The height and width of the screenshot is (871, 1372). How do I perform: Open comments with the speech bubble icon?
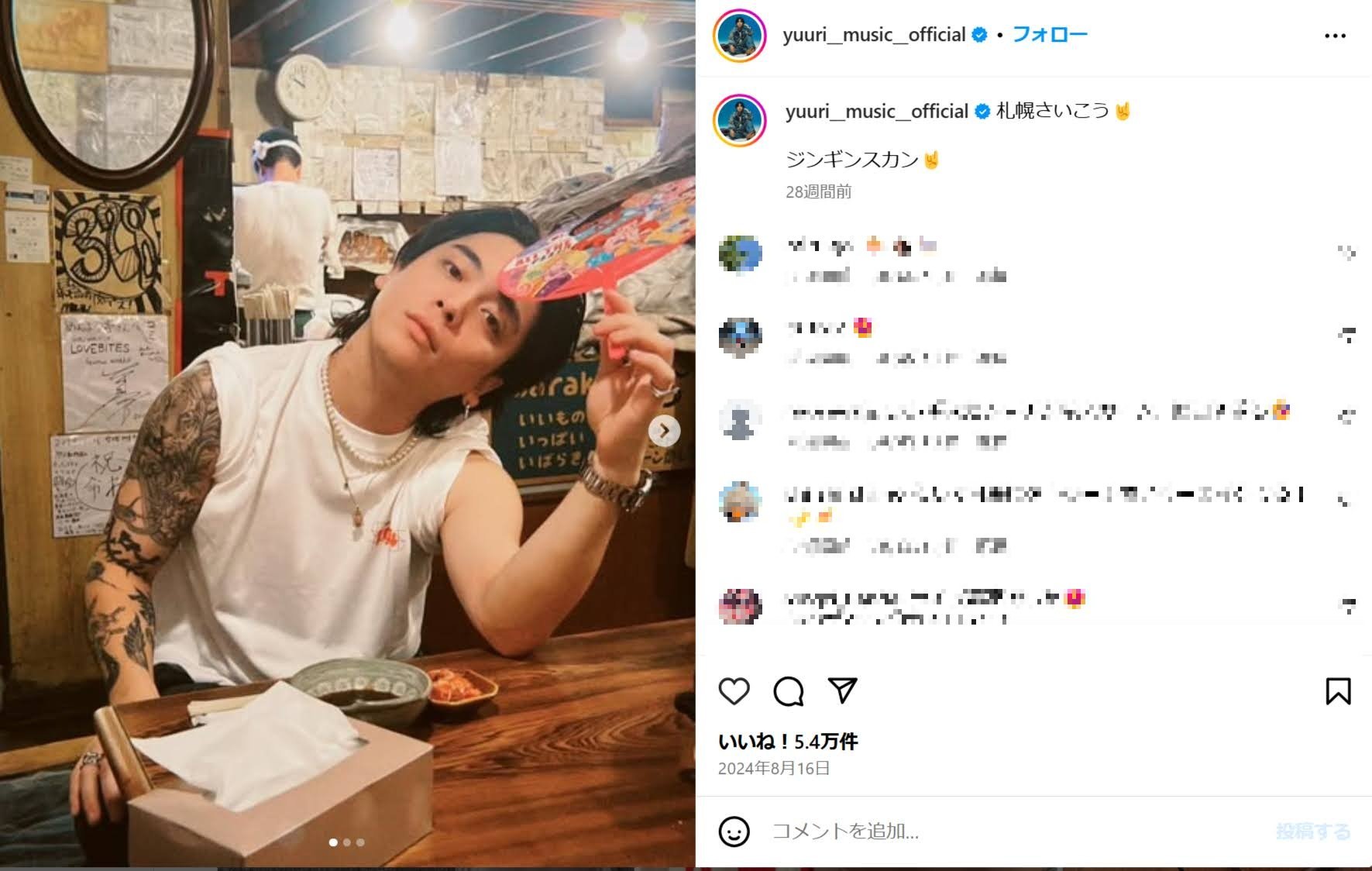pos(788,690)
